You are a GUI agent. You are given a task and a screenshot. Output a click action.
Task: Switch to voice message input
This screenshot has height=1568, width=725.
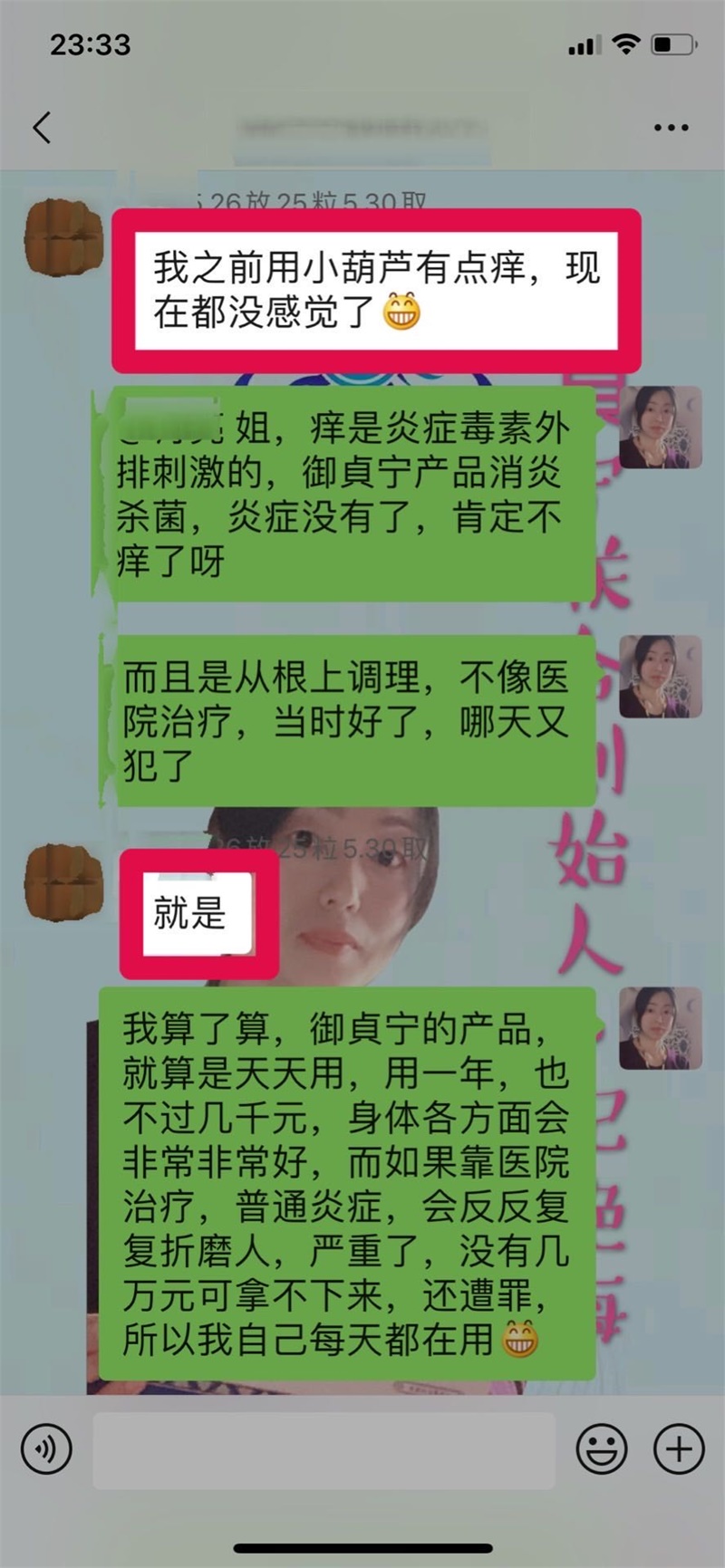(x=46, y=1448)
